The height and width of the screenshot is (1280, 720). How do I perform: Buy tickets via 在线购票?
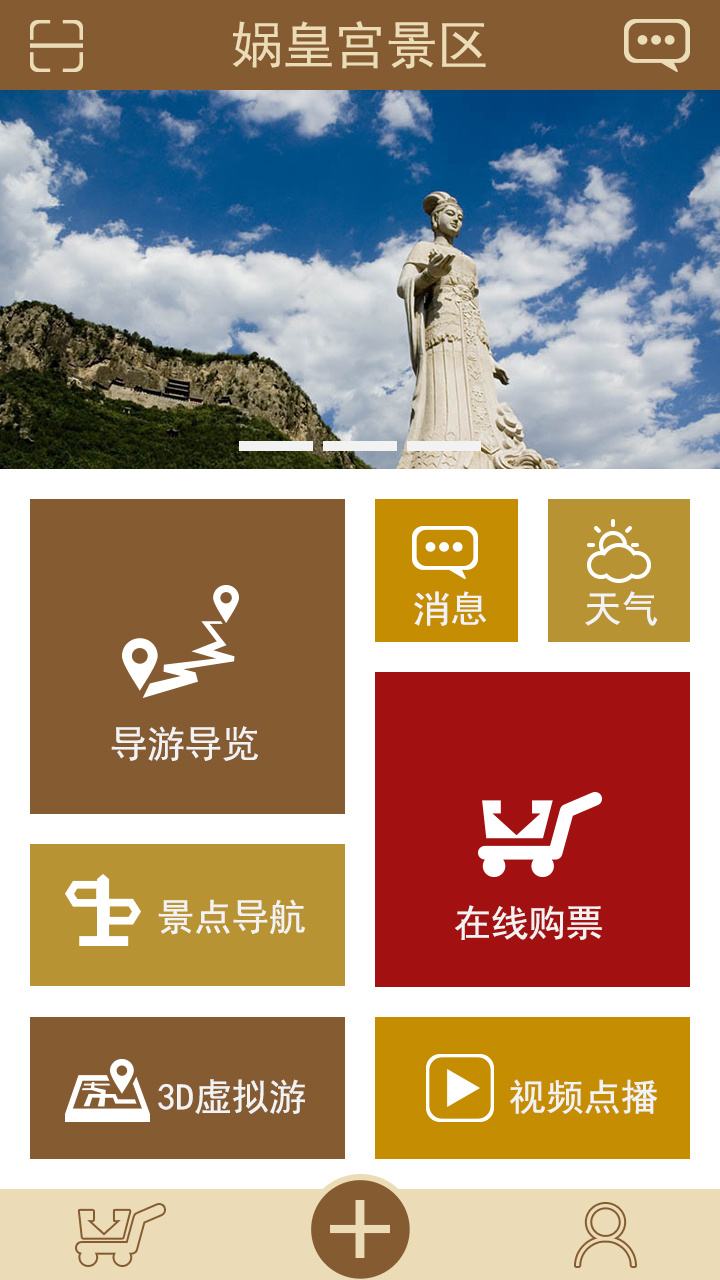[x=532, y=829]
